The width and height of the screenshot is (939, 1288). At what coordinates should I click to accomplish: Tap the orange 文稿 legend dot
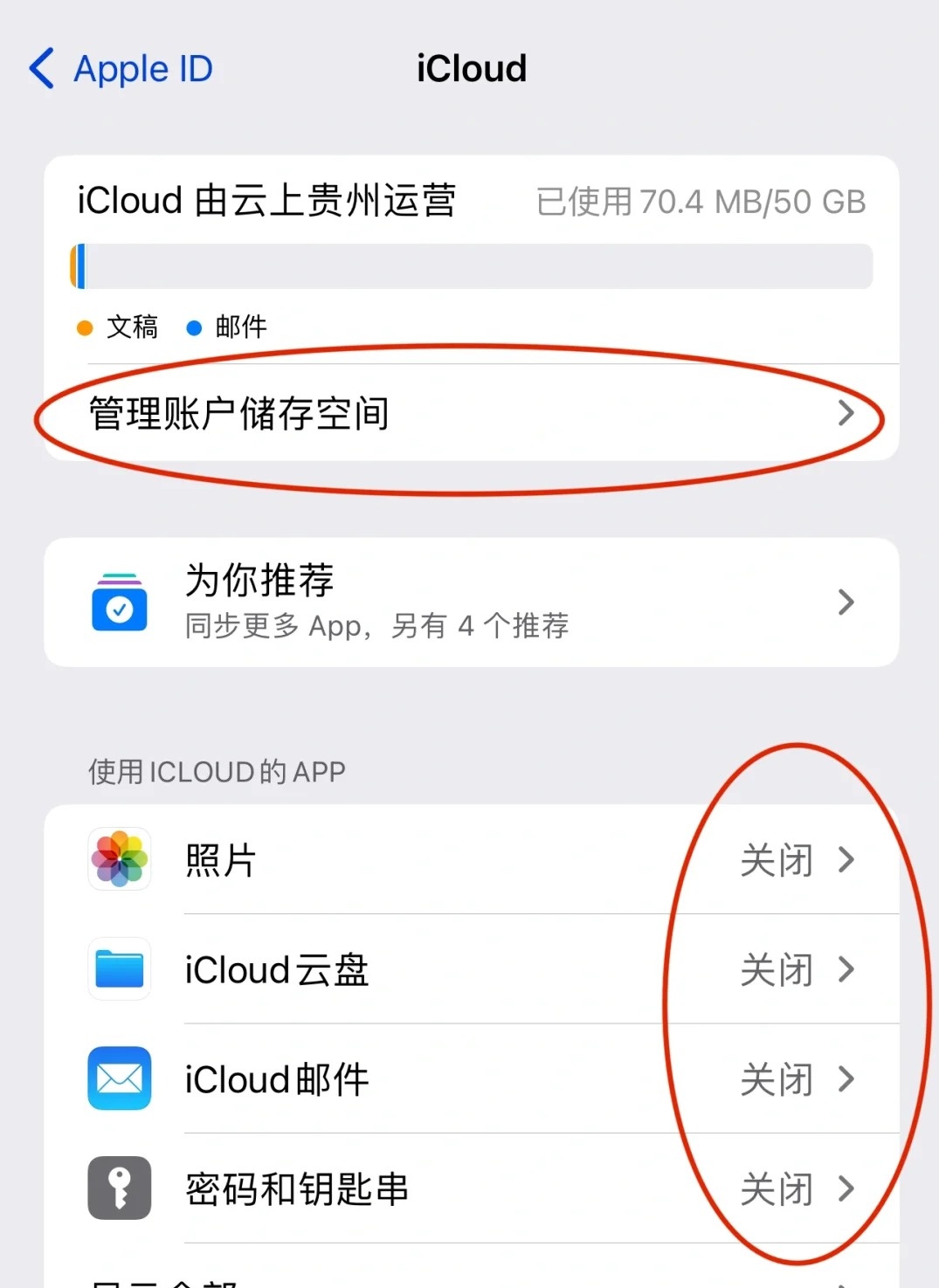(85, 327)
